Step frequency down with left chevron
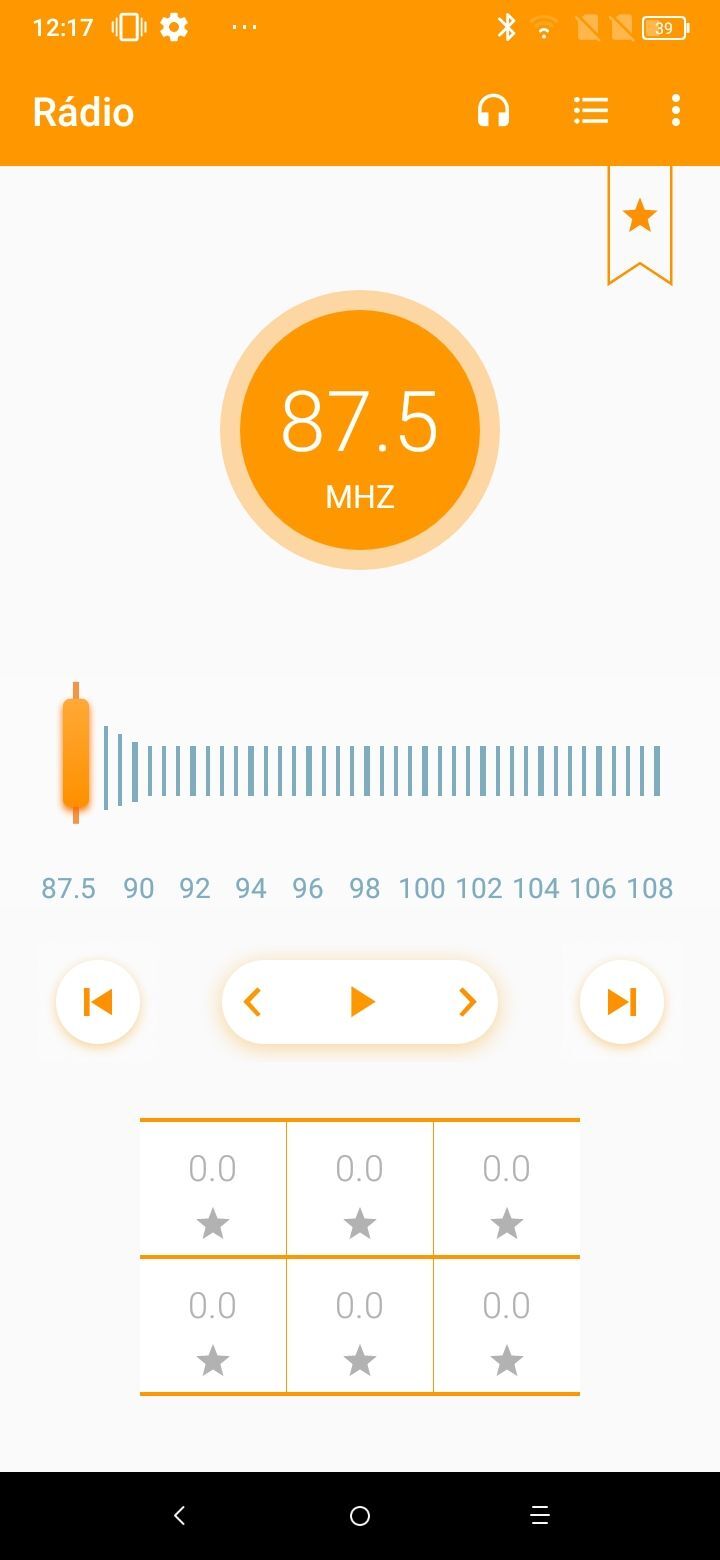Viewport: 720px width, 1560px height. 252,1002
